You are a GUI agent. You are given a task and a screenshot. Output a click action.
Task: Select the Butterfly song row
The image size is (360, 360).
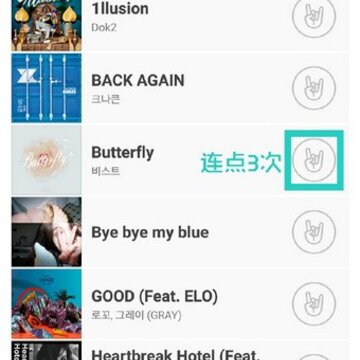point(180,160)
